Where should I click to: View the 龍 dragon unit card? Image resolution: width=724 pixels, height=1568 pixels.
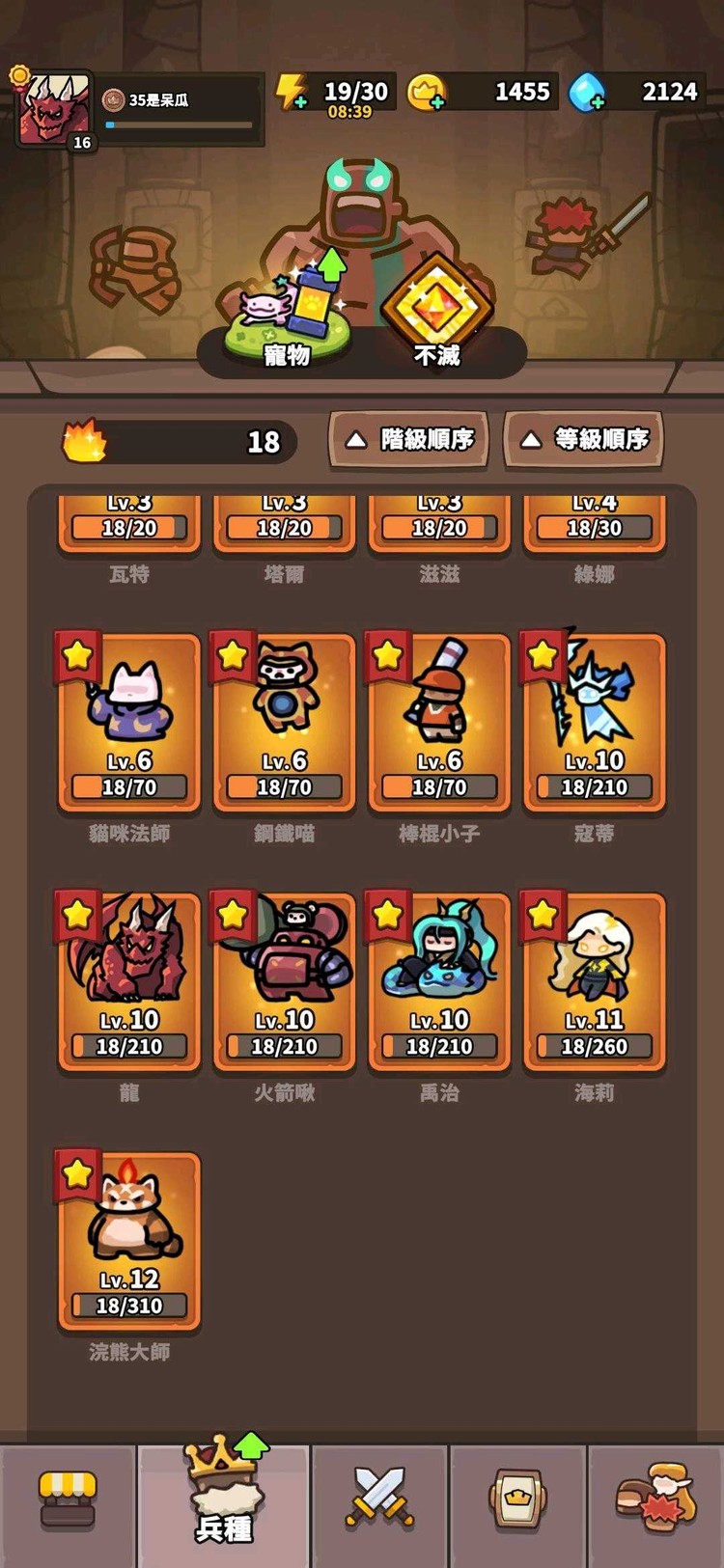pyautogui.click(x=129, y=980)
